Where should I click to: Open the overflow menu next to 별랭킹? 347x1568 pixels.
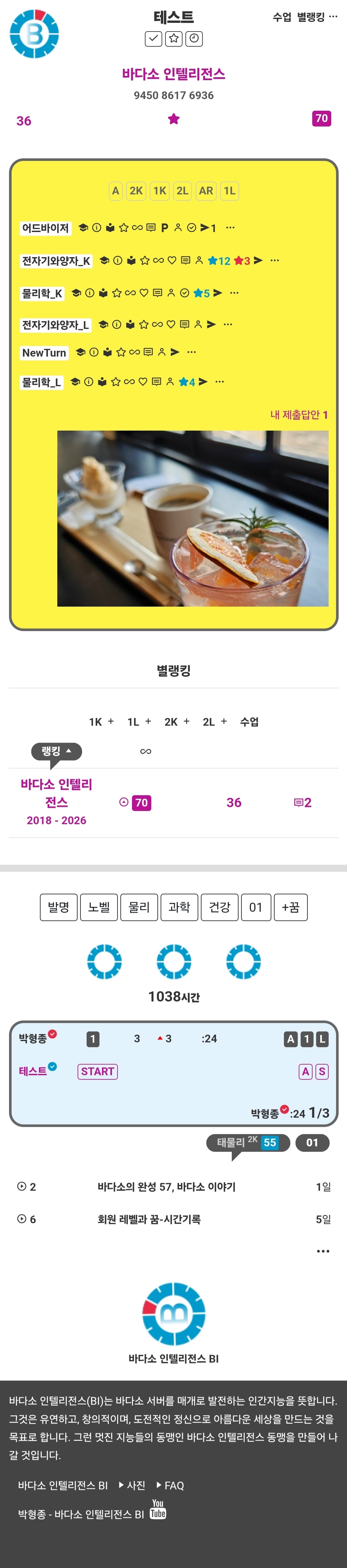pos(333,17)
